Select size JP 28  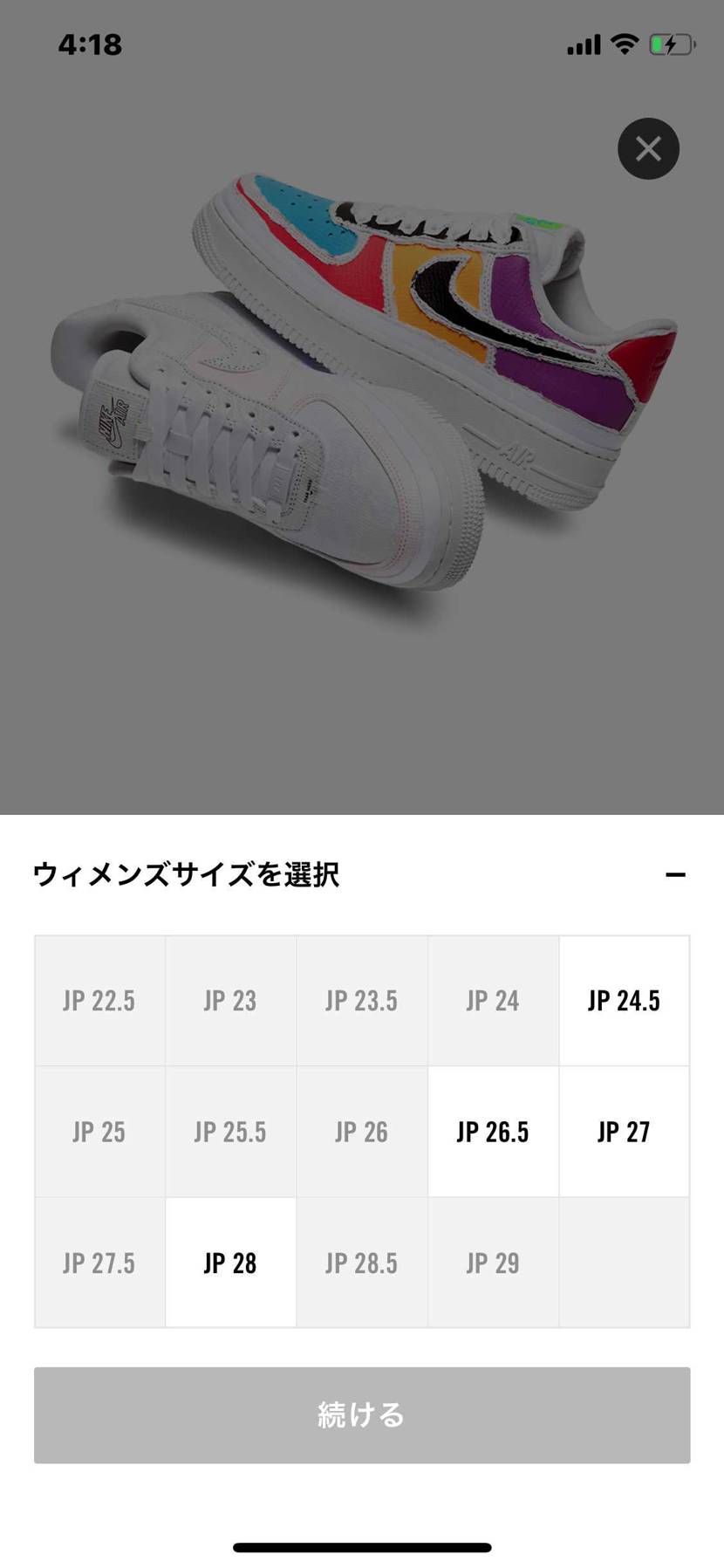pyautogui.click(x=230, y=1263)
